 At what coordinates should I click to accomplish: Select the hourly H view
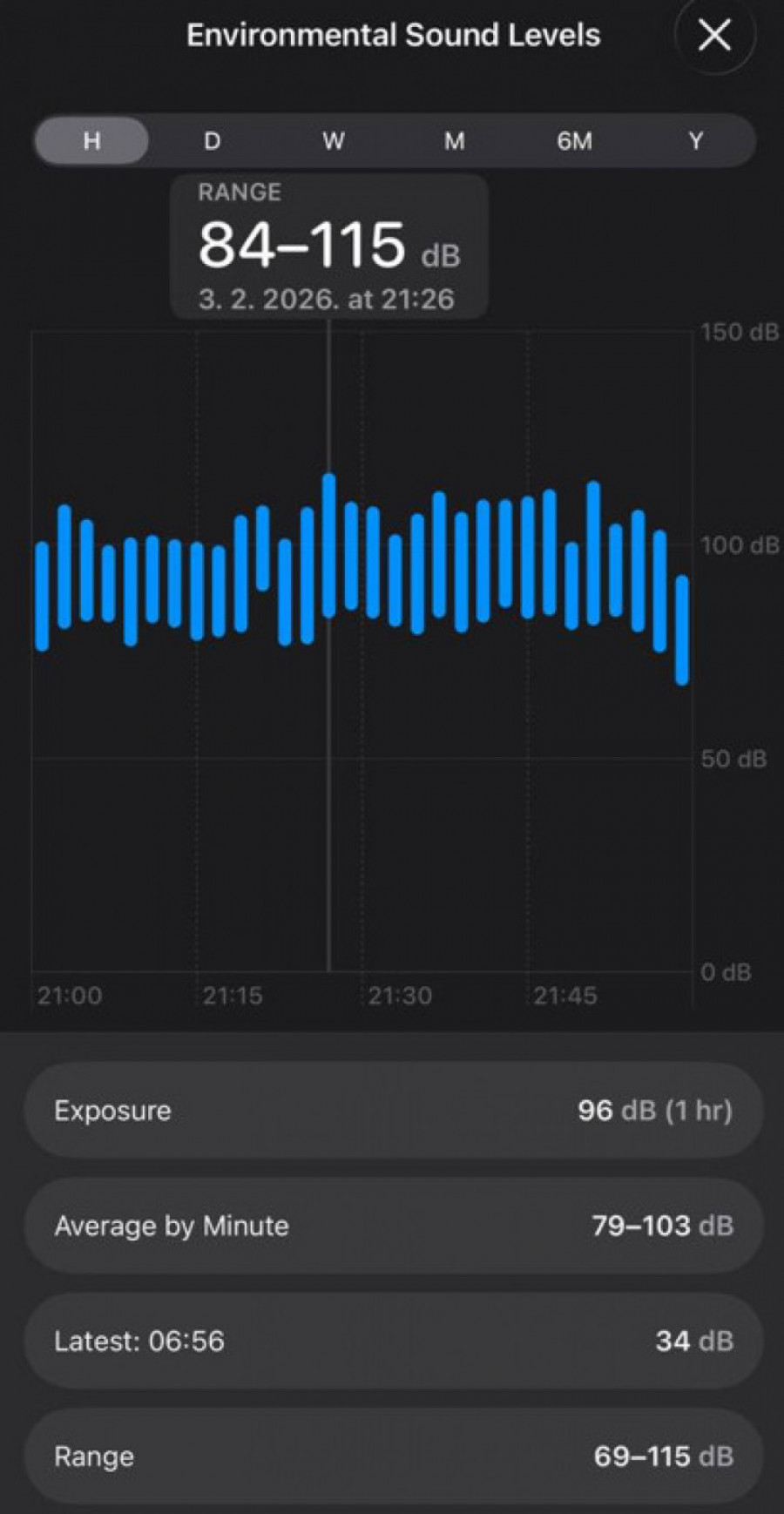(x=91, y=141)
